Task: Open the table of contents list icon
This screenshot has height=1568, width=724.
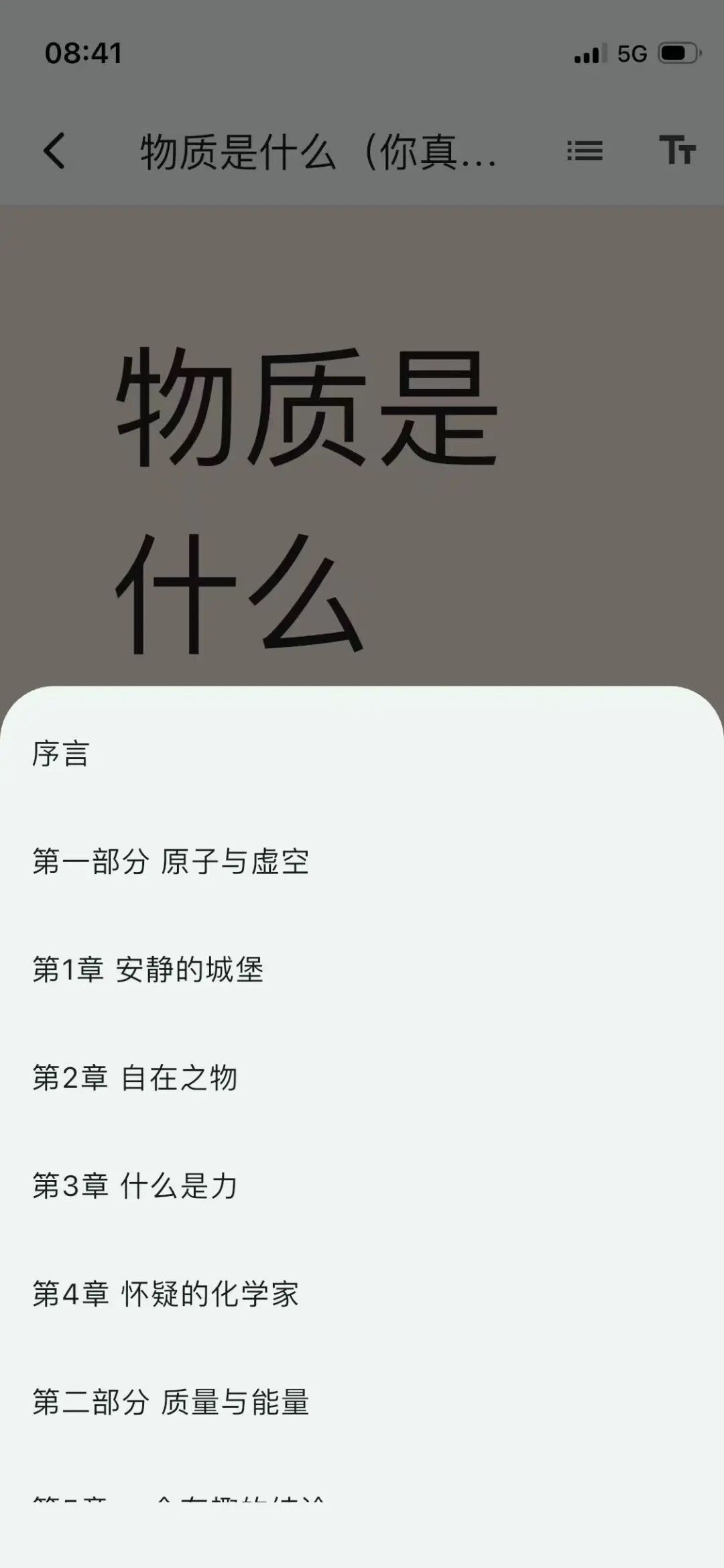Action: click(x=584, y=150)
